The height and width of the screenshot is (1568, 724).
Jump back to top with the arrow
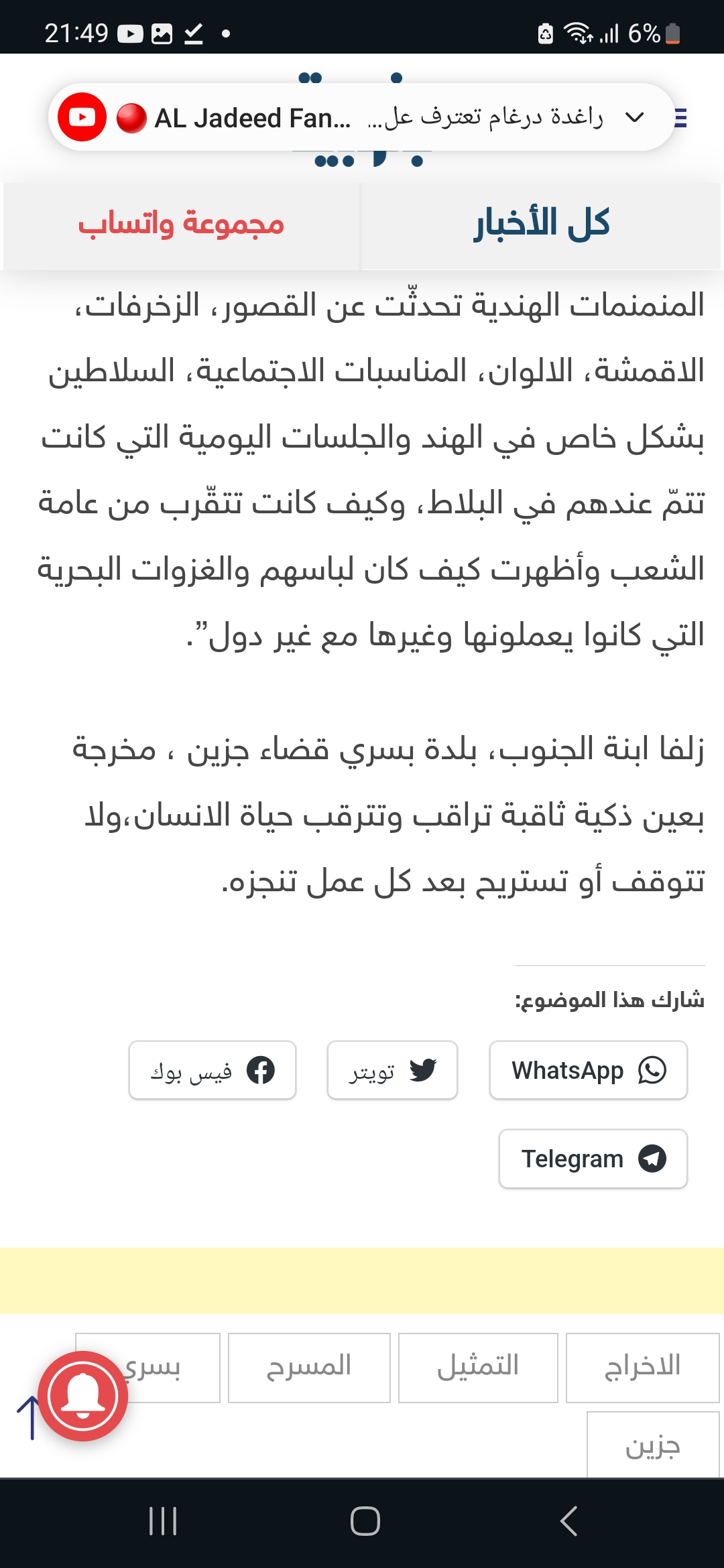pyautogui.click(x=30, y=1418)
